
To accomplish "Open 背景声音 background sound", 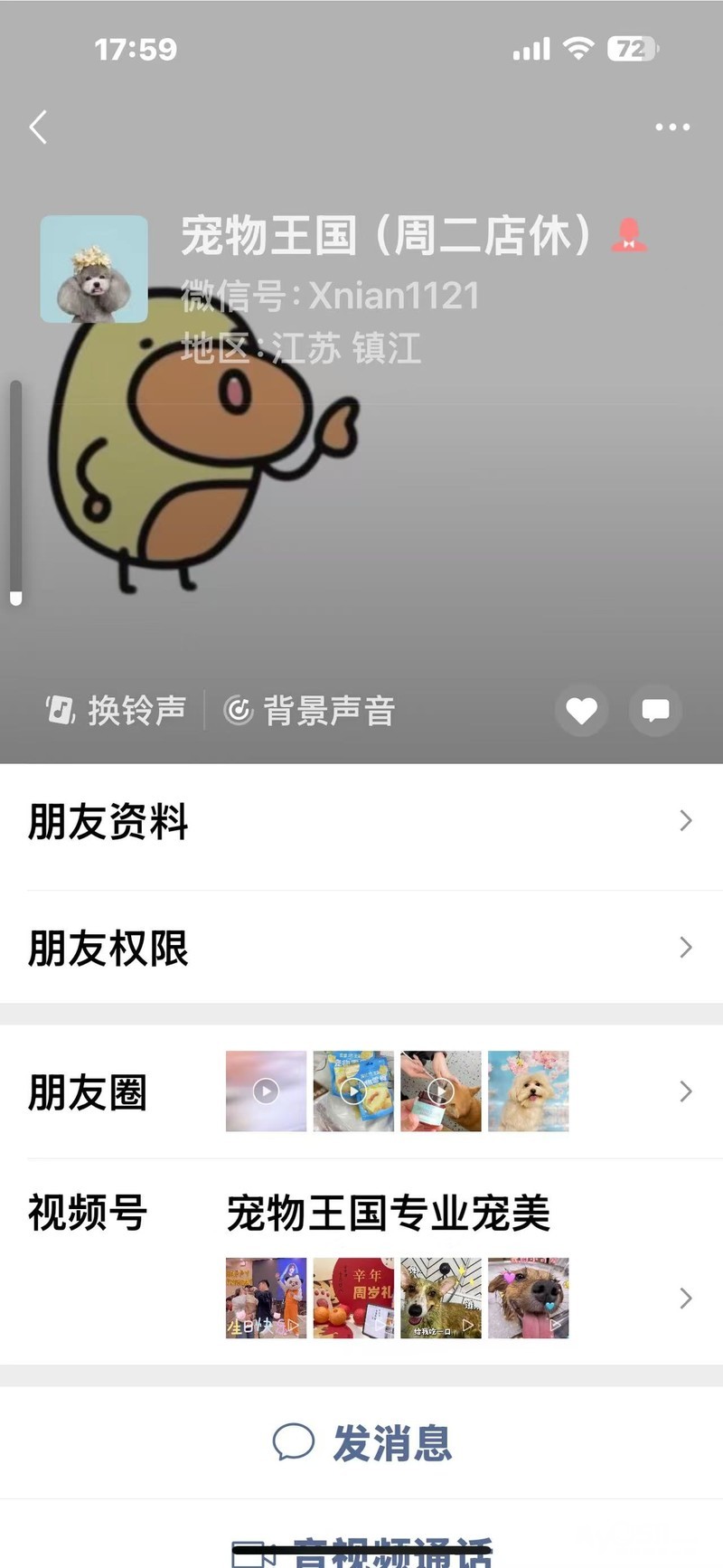I will [x=310, y=711].
